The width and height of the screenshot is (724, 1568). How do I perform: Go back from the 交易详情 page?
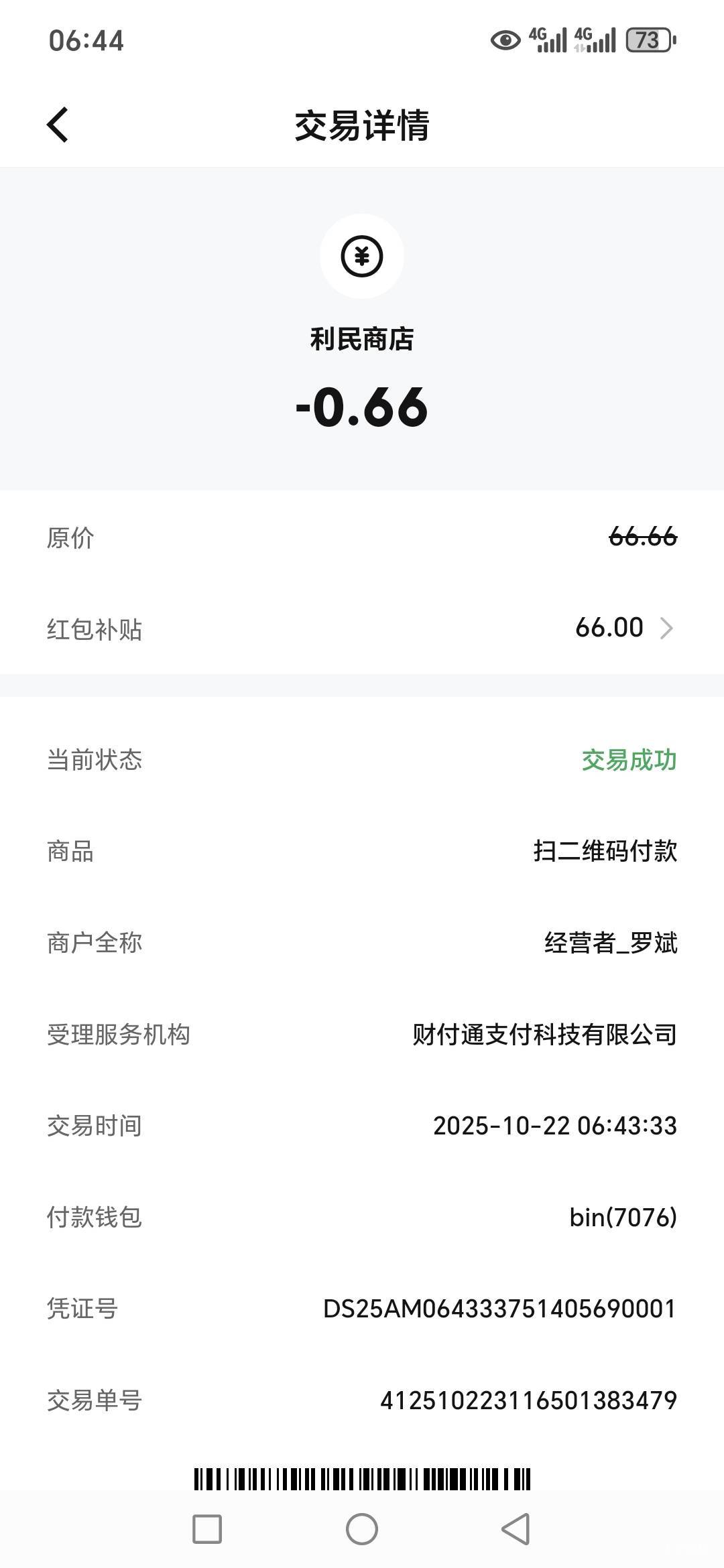[x=58, y=125]
